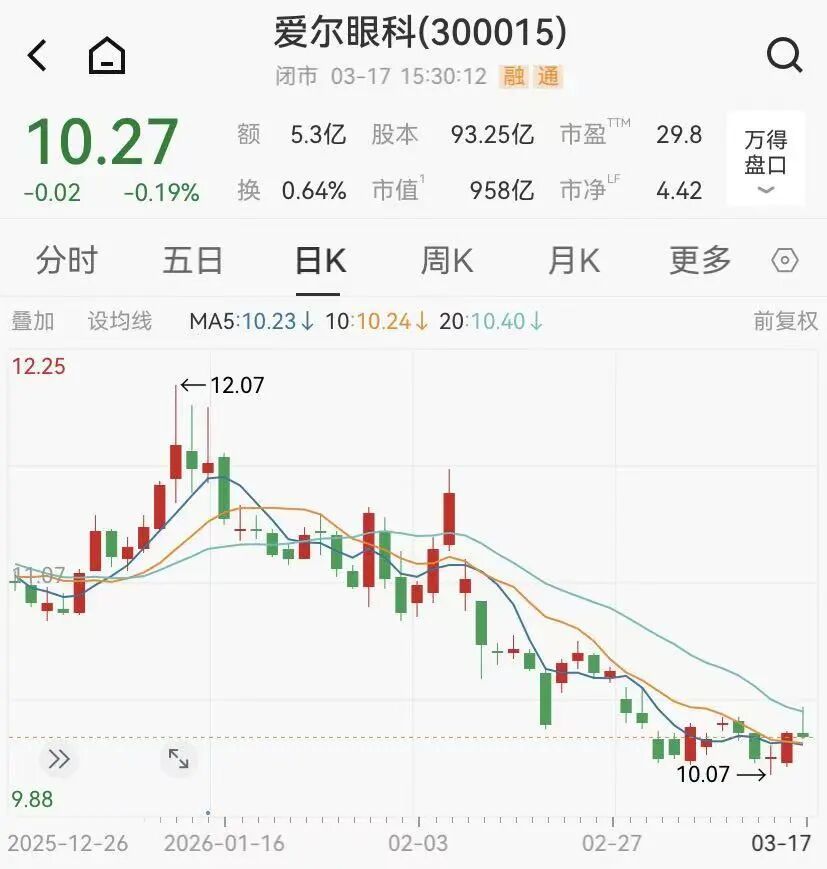Image resolution: width=827 pixels, height=869 pixels.
Task: Change the 前复权 adjustment mode
Action: point(785,322)
